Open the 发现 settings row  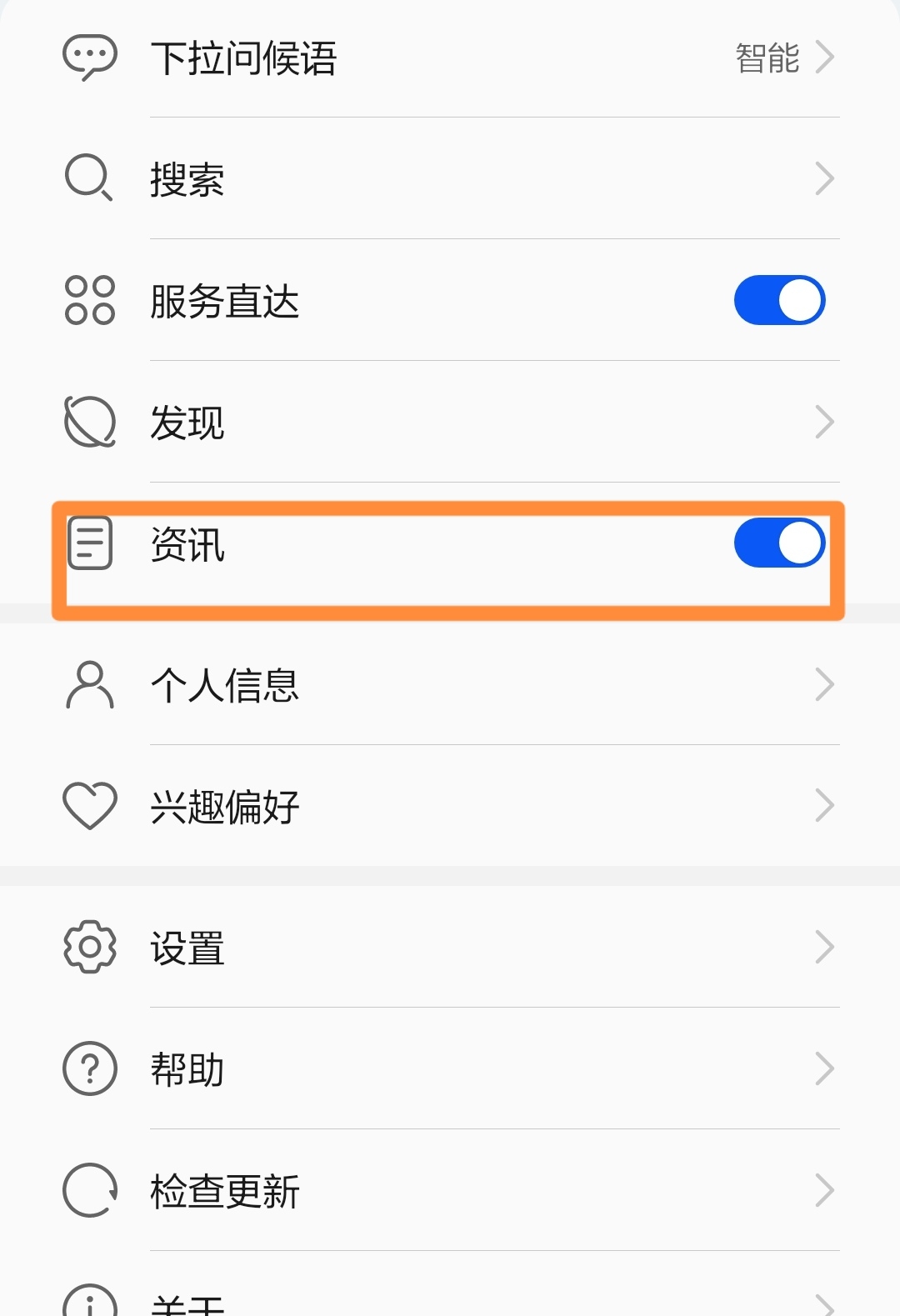(x=450, y=423)
